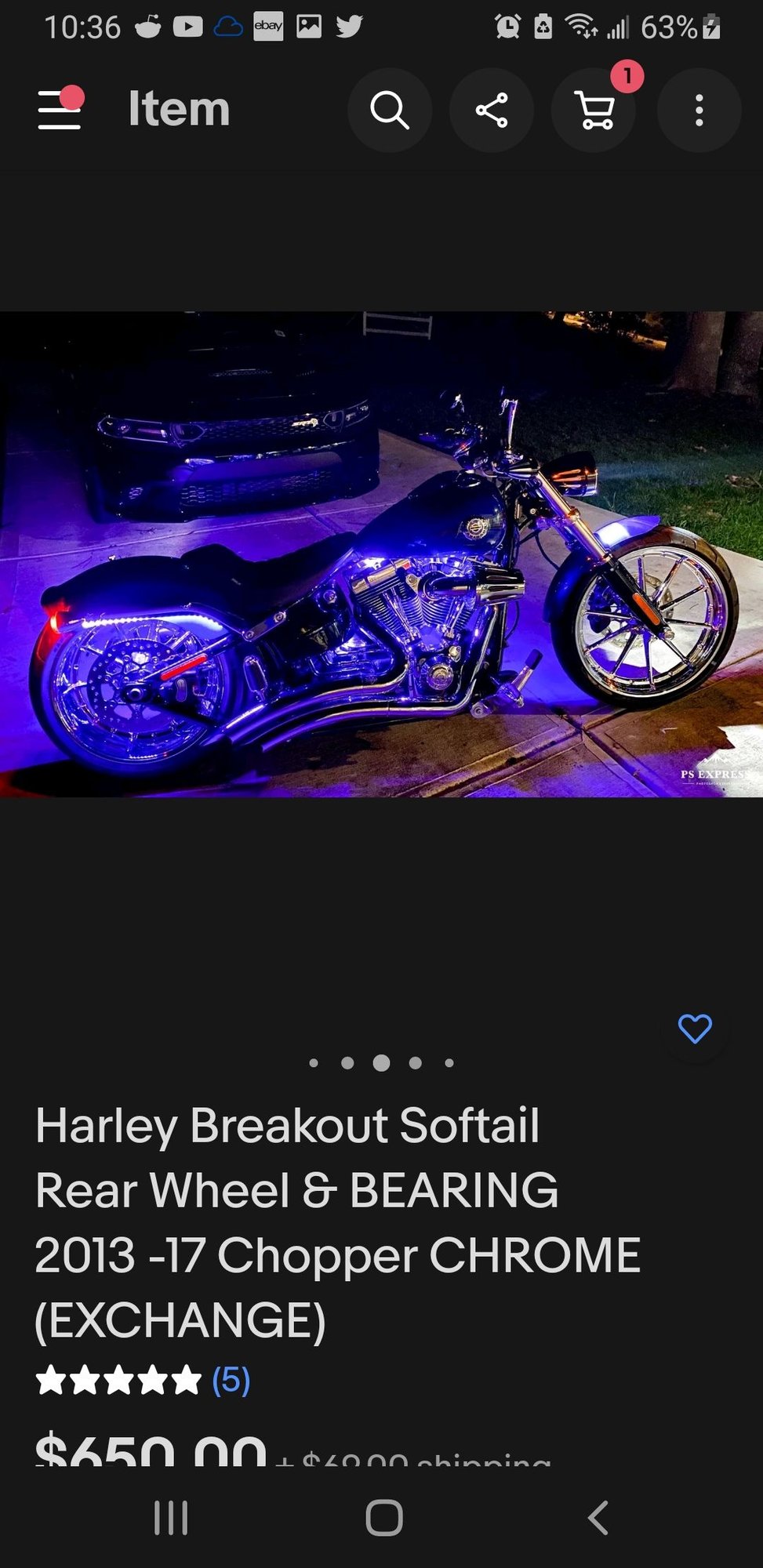Screen dimensions: 763x1568
Task: Open recent apps from navigation bar
Action: click(x=171, y=1518)
